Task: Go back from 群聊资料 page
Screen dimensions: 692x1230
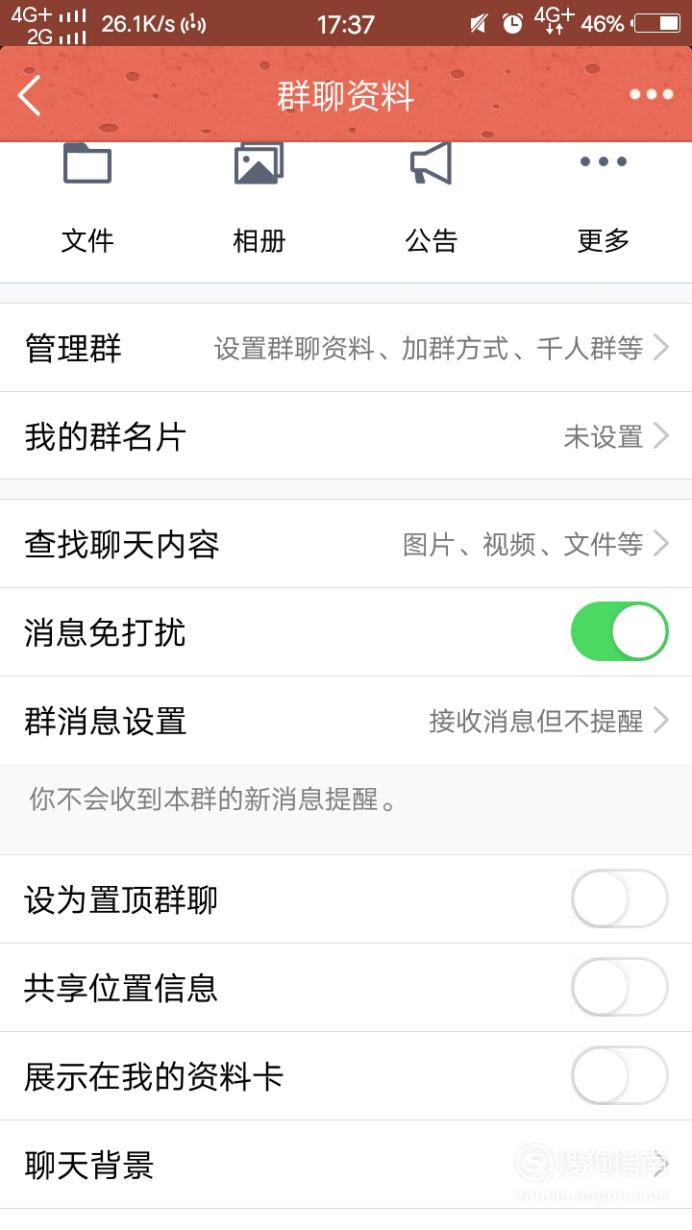Action: click(30, 96)
